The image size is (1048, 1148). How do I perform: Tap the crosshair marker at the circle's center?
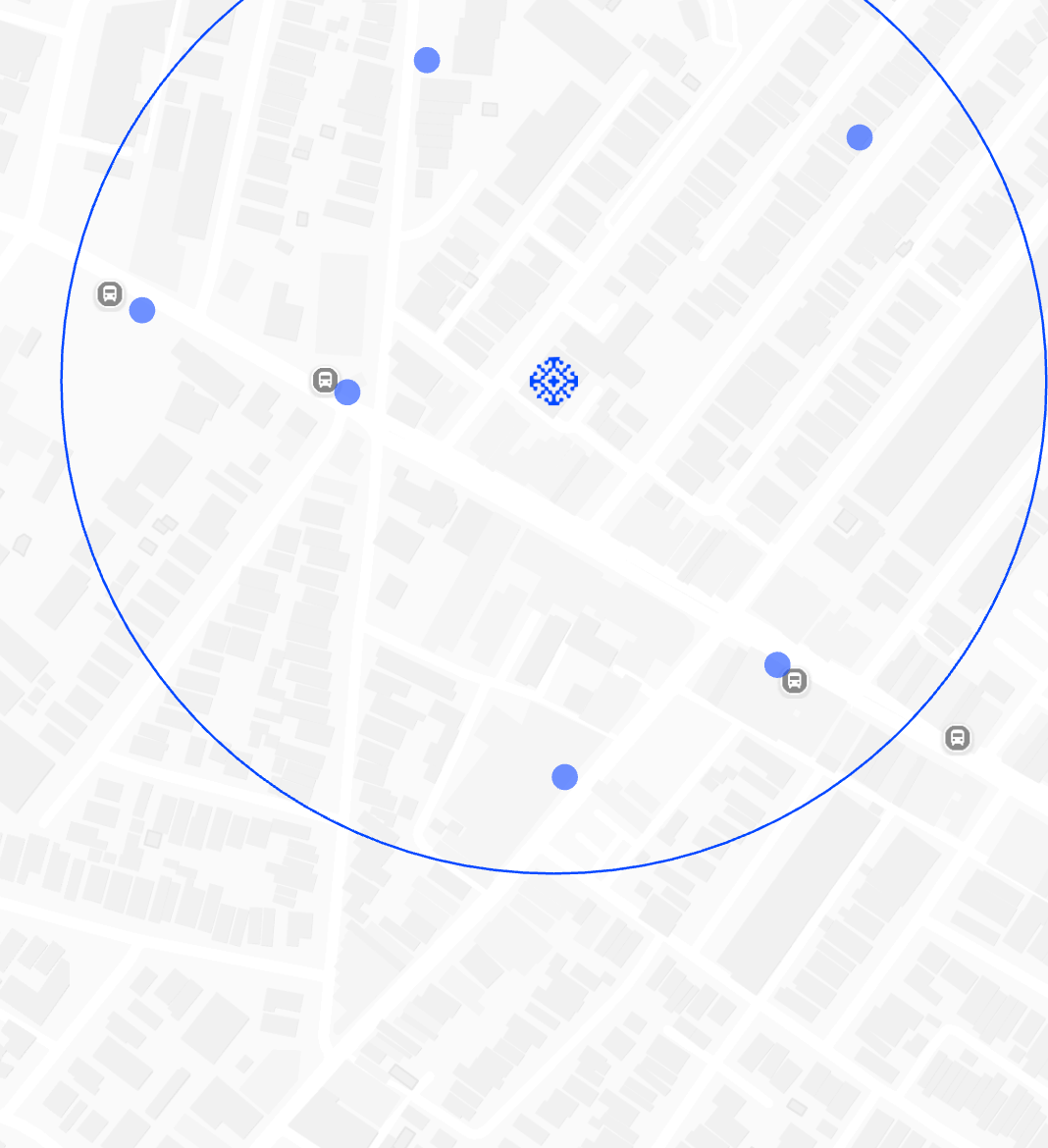[x=553, y=381]
